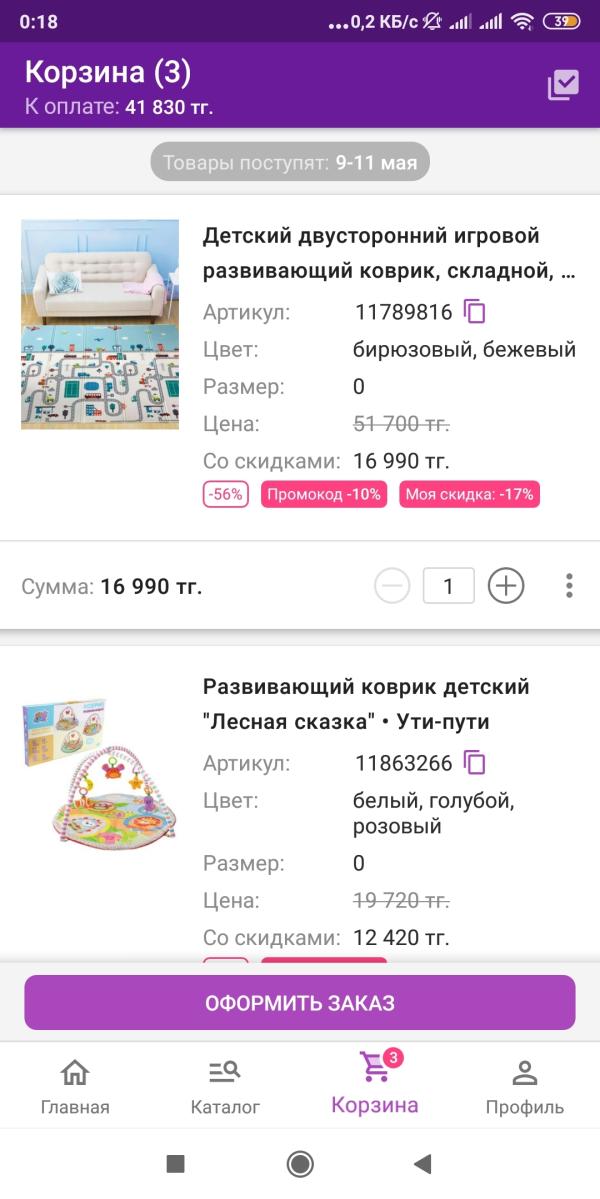Screen dimensions: 600x1199
Task: Go to the Профиль tab
Action: click(525, 1087)
